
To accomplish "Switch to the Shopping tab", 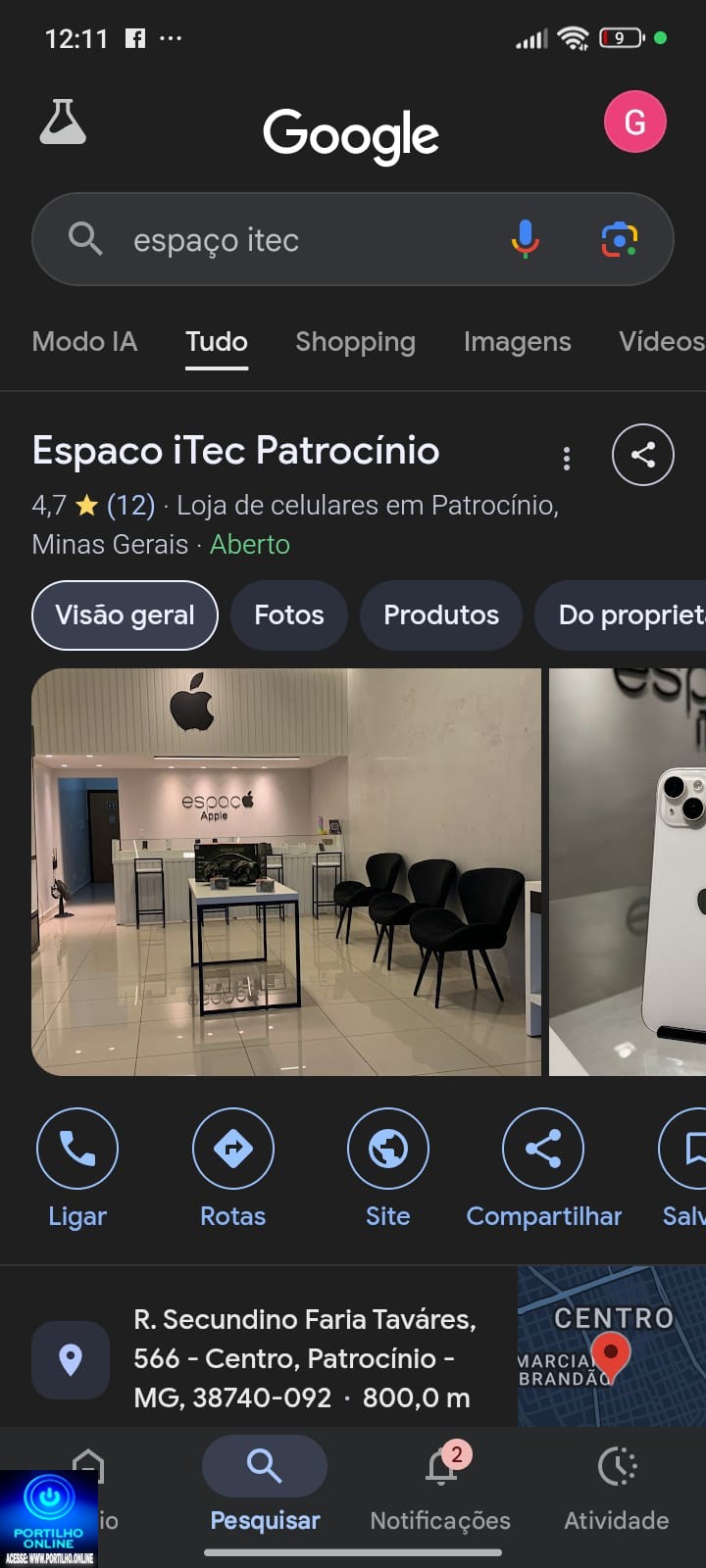I will pos(355,342).
